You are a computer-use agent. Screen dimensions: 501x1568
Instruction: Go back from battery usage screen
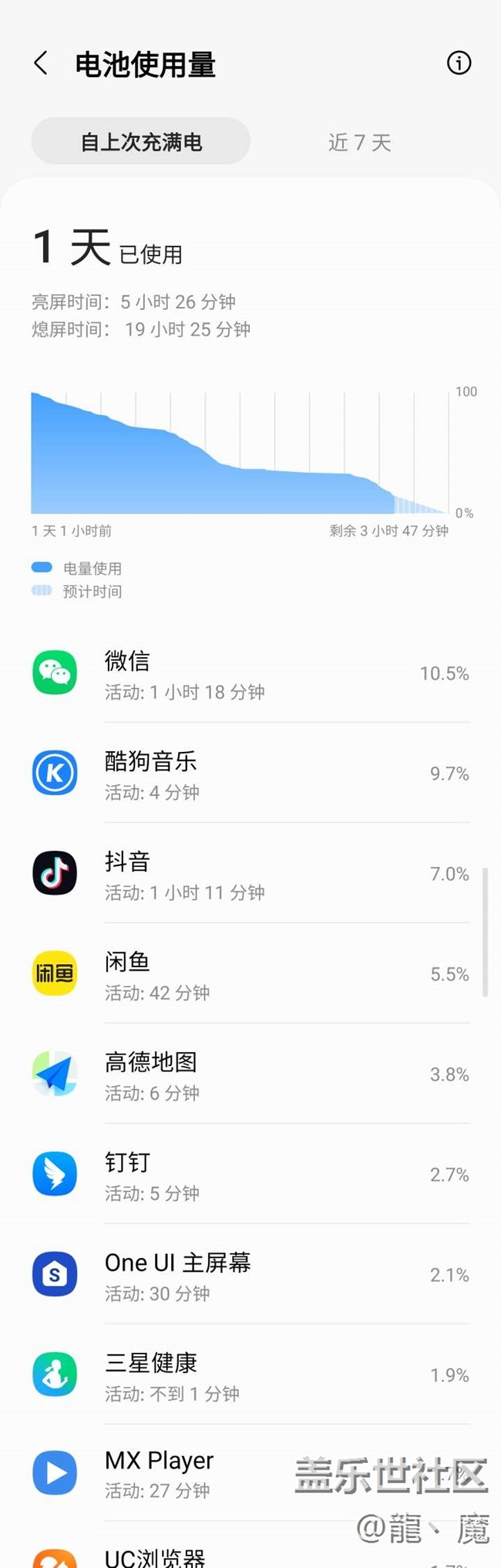pyautogui.click(x=42, y=63)
